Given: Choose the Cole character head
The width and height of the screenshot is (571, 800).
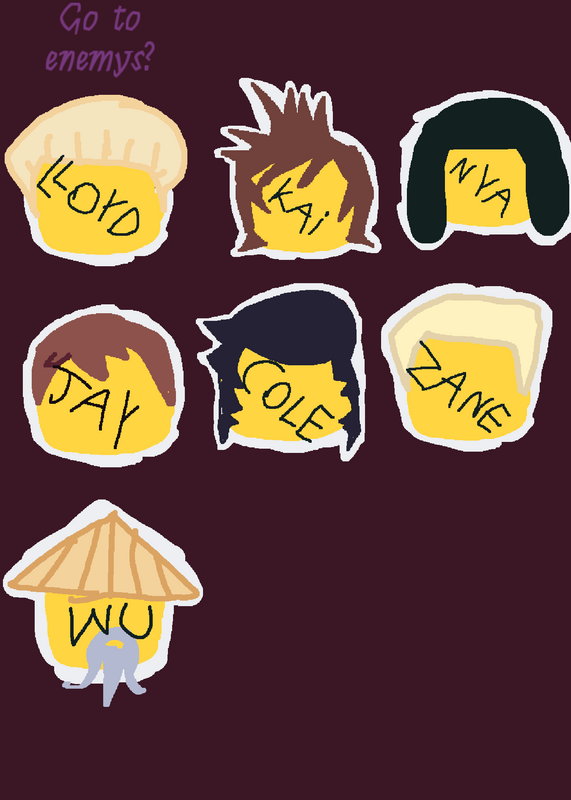Looking at the screenshot, I should point(281,372).
